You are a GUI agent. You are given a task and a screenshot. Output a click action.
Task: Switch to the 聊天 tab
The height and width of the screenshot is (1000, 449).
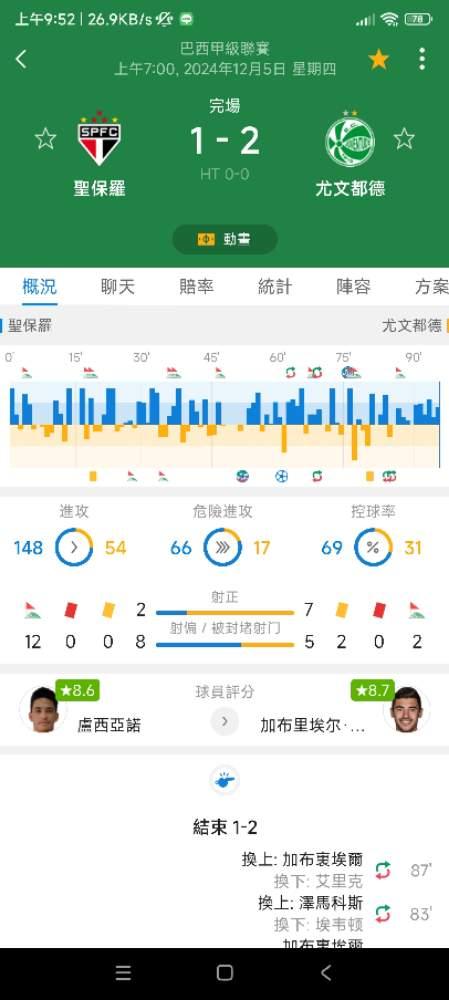[x=118, y=286]
